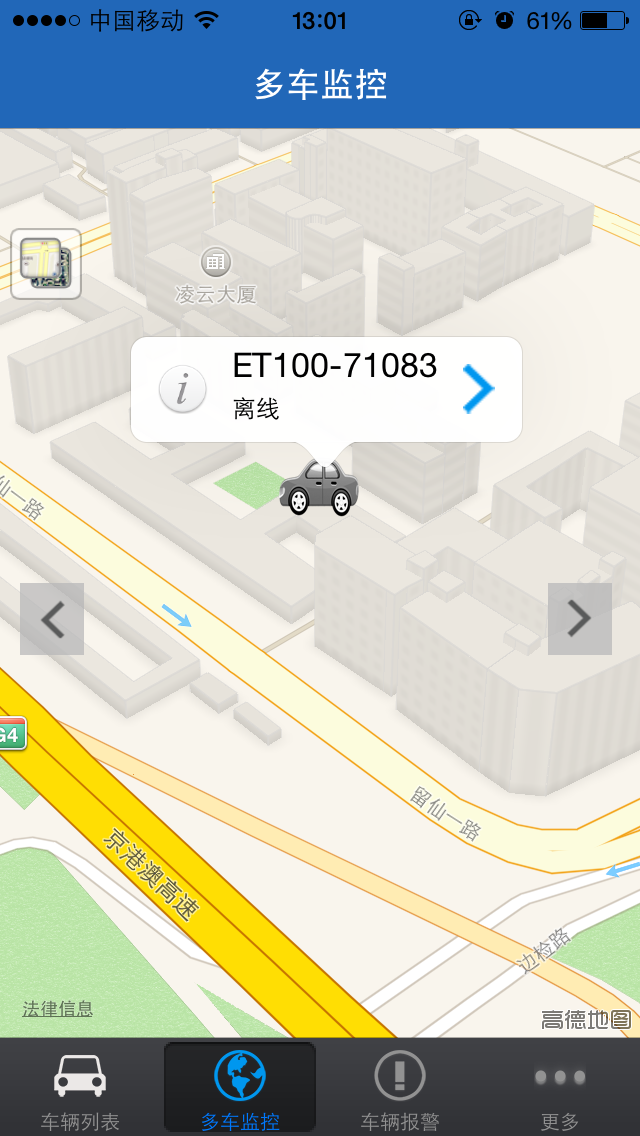This screenshot has width=640, height=1136.
Task: Open ET100-71083 details via blue chevron
Action: 479,388
